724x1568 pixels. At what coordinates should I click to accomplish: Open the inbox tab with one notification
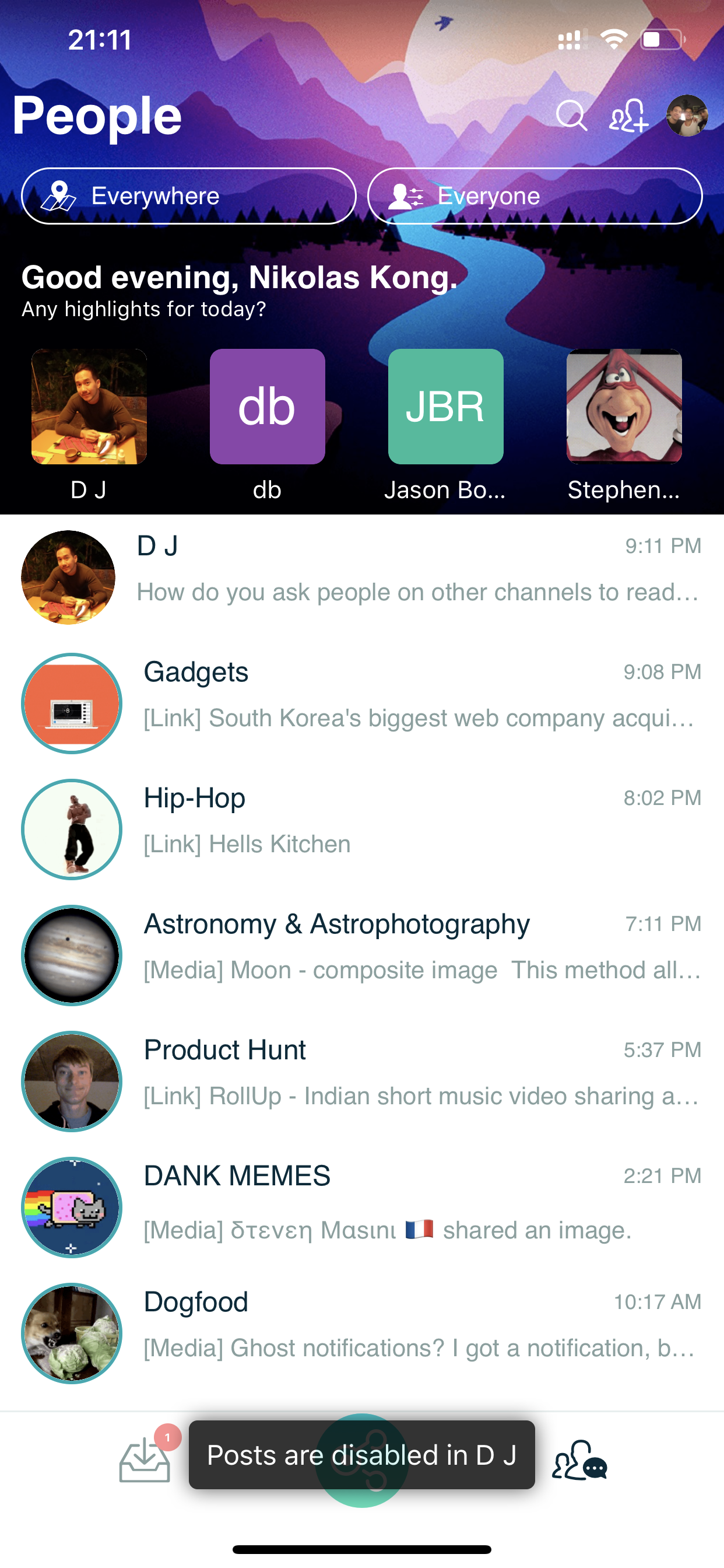pos(145,1459)
